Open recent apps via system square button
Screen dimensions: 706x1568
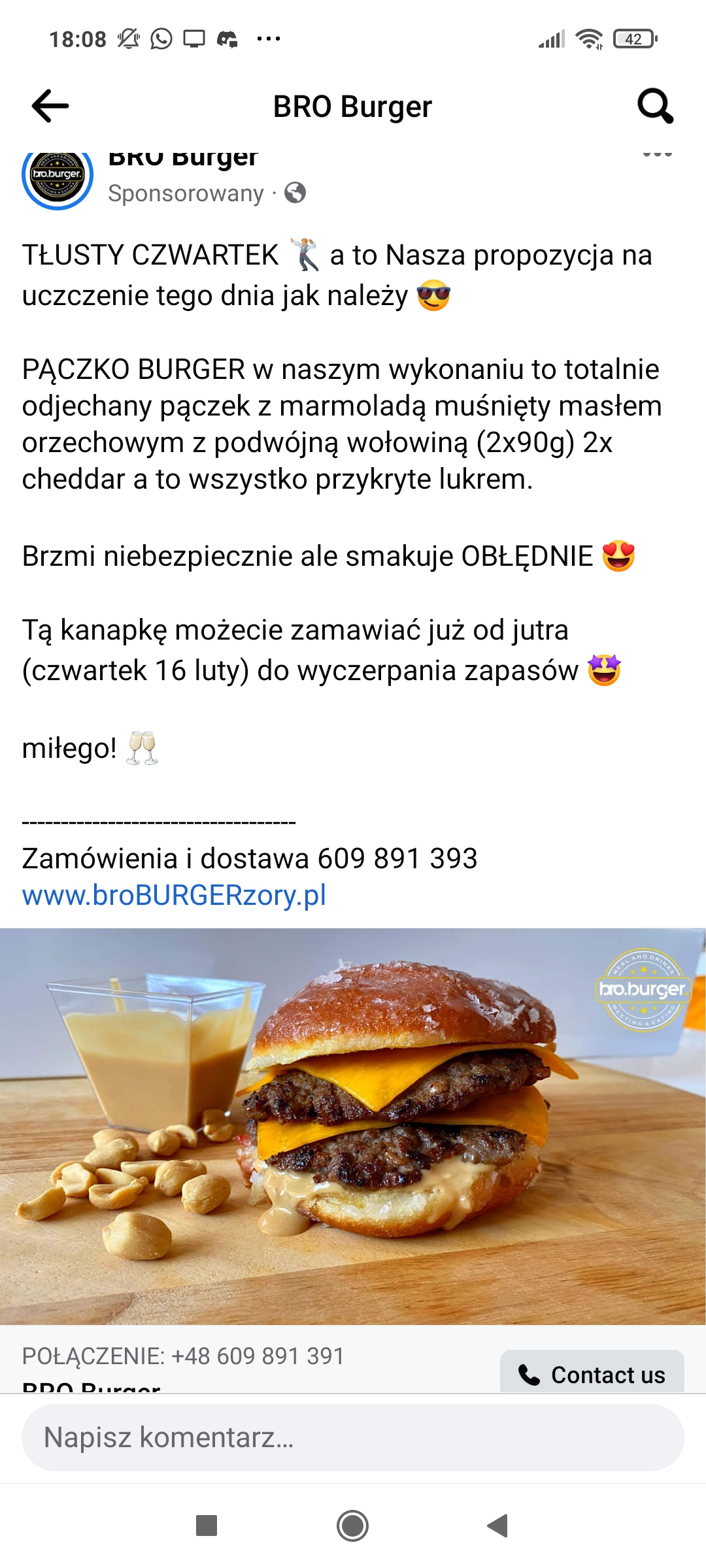[x=207, y=1526]
